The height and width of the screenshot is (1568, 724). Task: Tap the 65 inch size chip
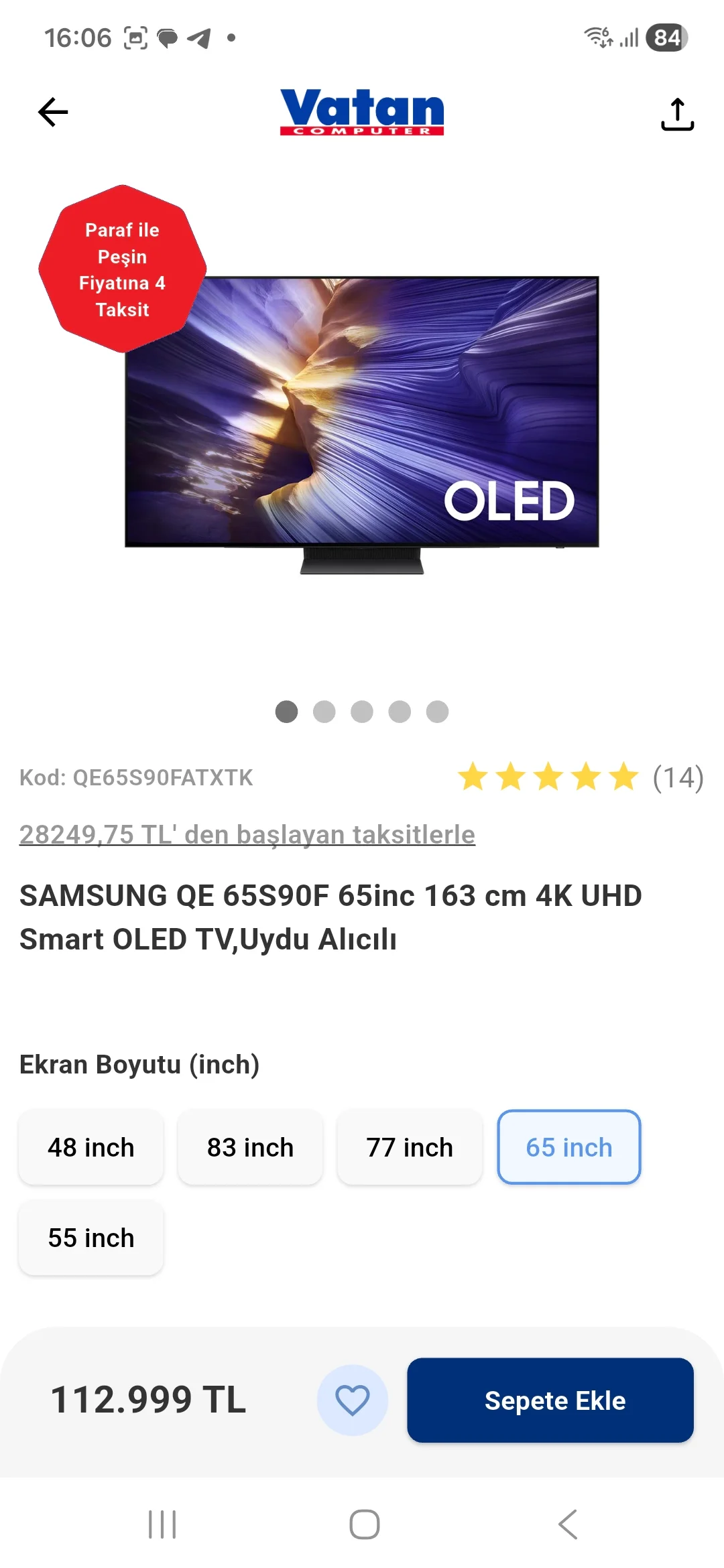pyautogui.click(x=568, y=1147)
